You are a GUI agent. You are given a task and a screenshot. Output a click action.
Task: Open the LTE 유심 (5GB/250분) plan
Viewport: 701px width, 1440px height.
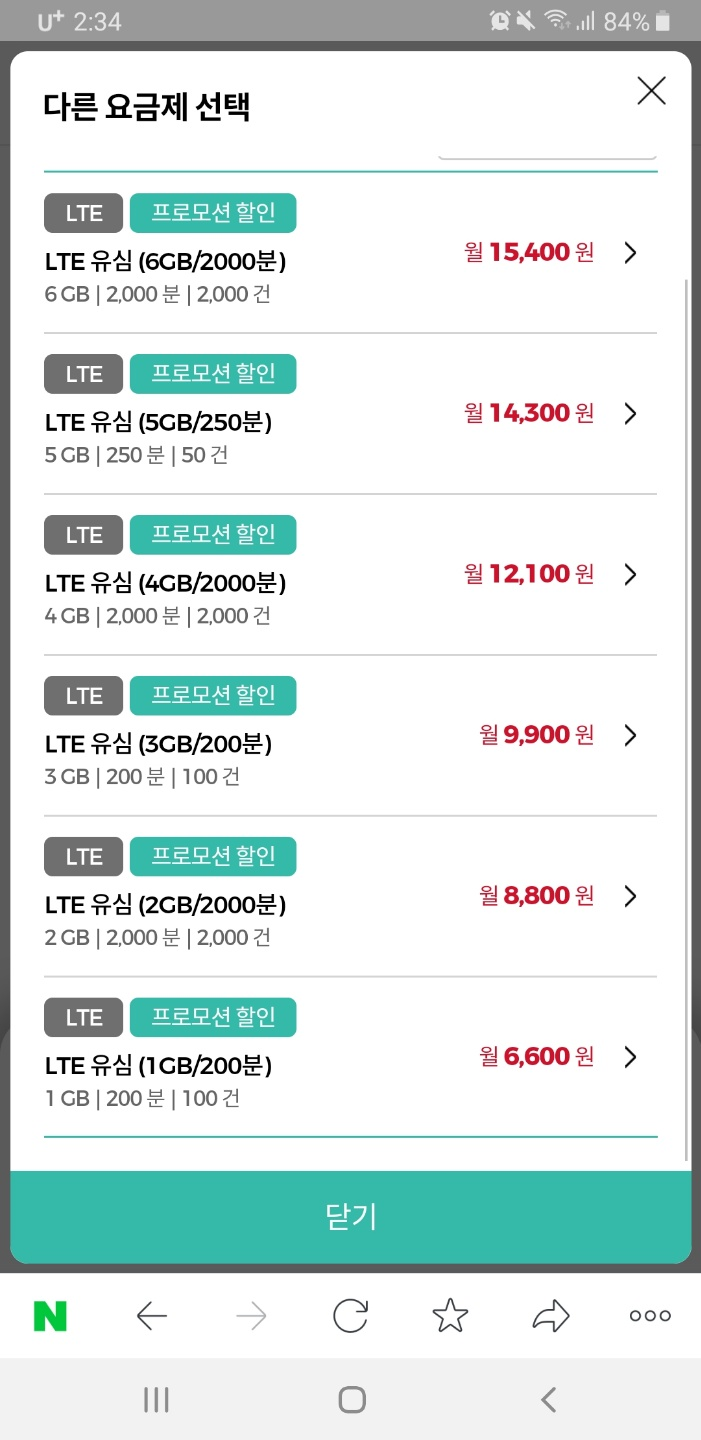[350, 414]
